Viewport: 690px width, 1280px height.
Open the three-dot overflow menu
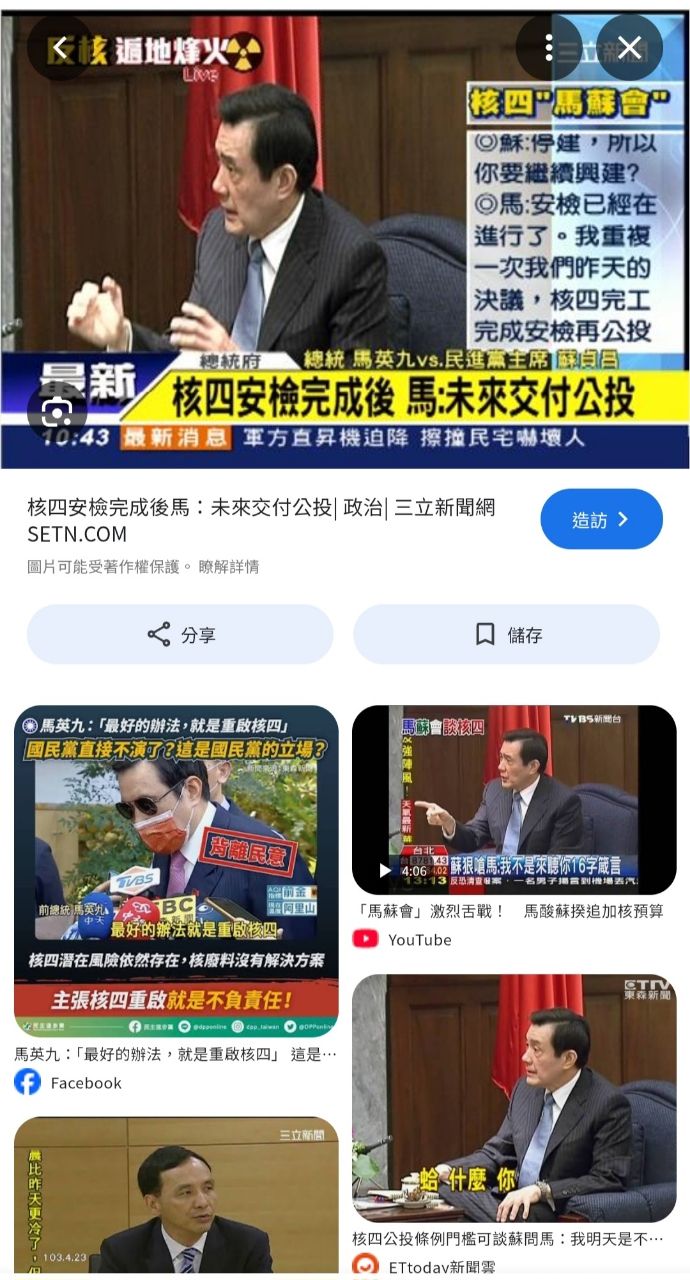(549, 48)
